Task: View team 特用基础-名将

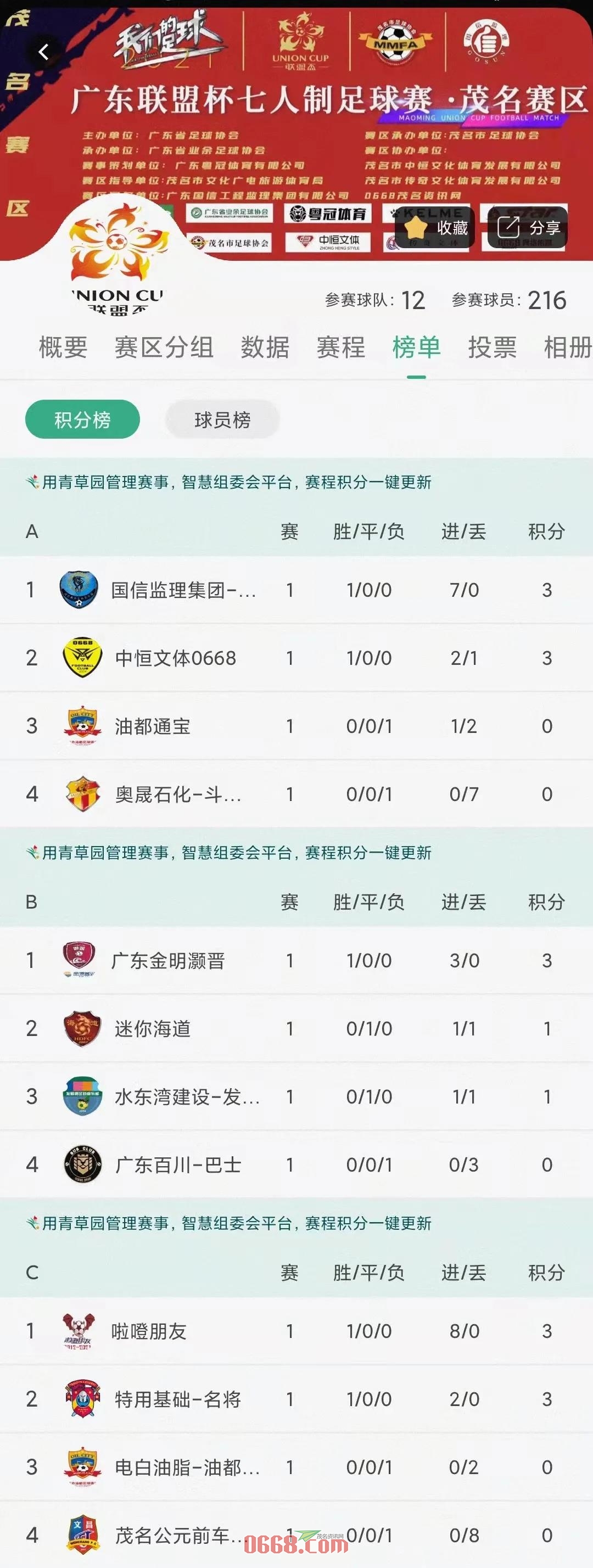Action: point(178,1399)
